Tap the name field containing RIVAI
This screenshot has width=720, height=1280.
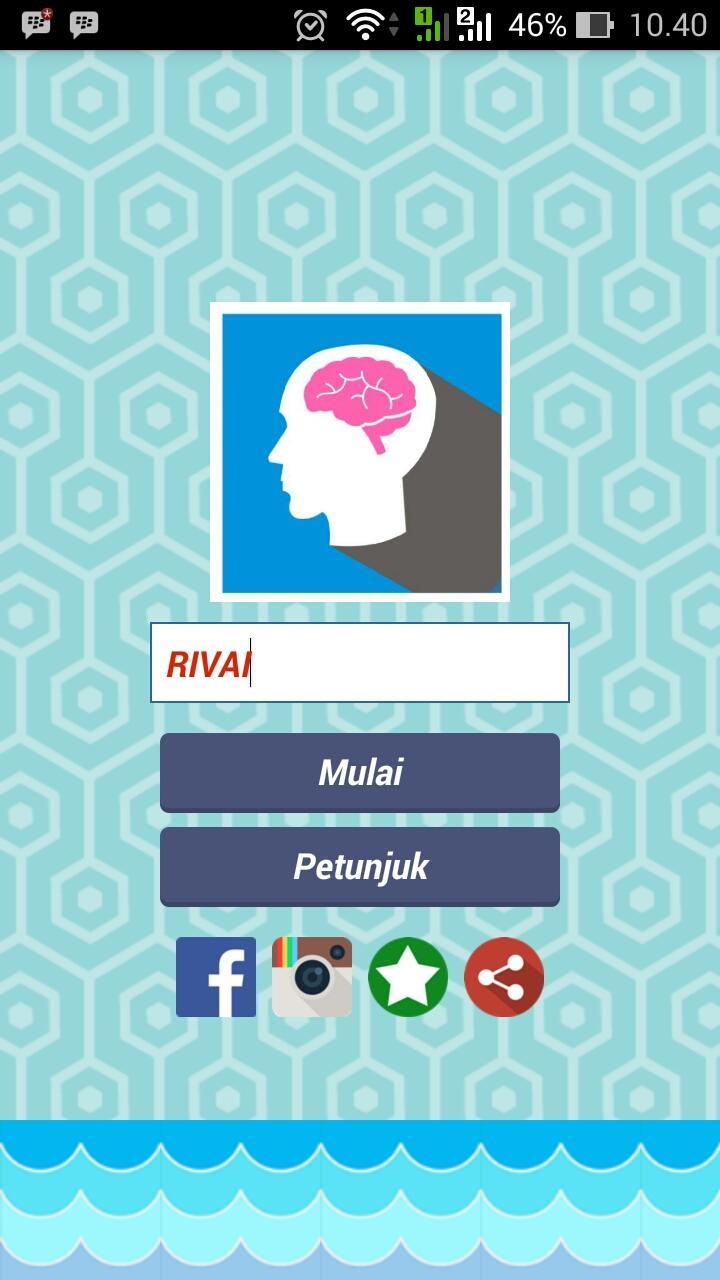click(x=360, y=663)
